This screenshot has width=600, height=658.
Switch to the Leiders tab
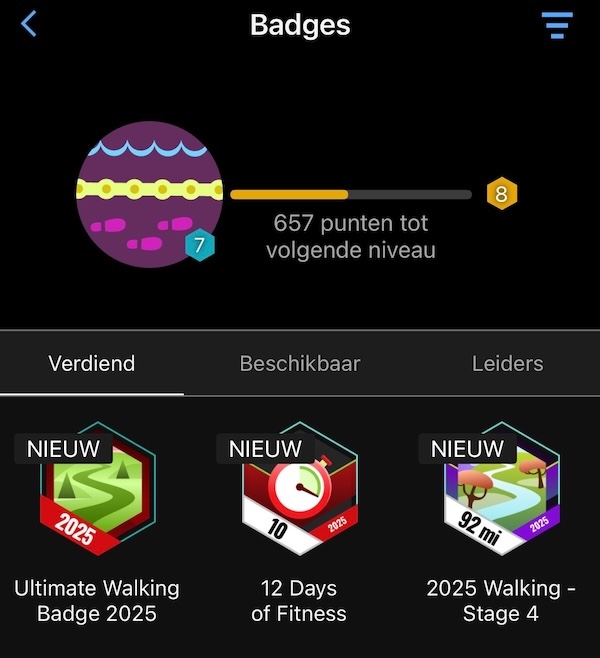[507, 363]
